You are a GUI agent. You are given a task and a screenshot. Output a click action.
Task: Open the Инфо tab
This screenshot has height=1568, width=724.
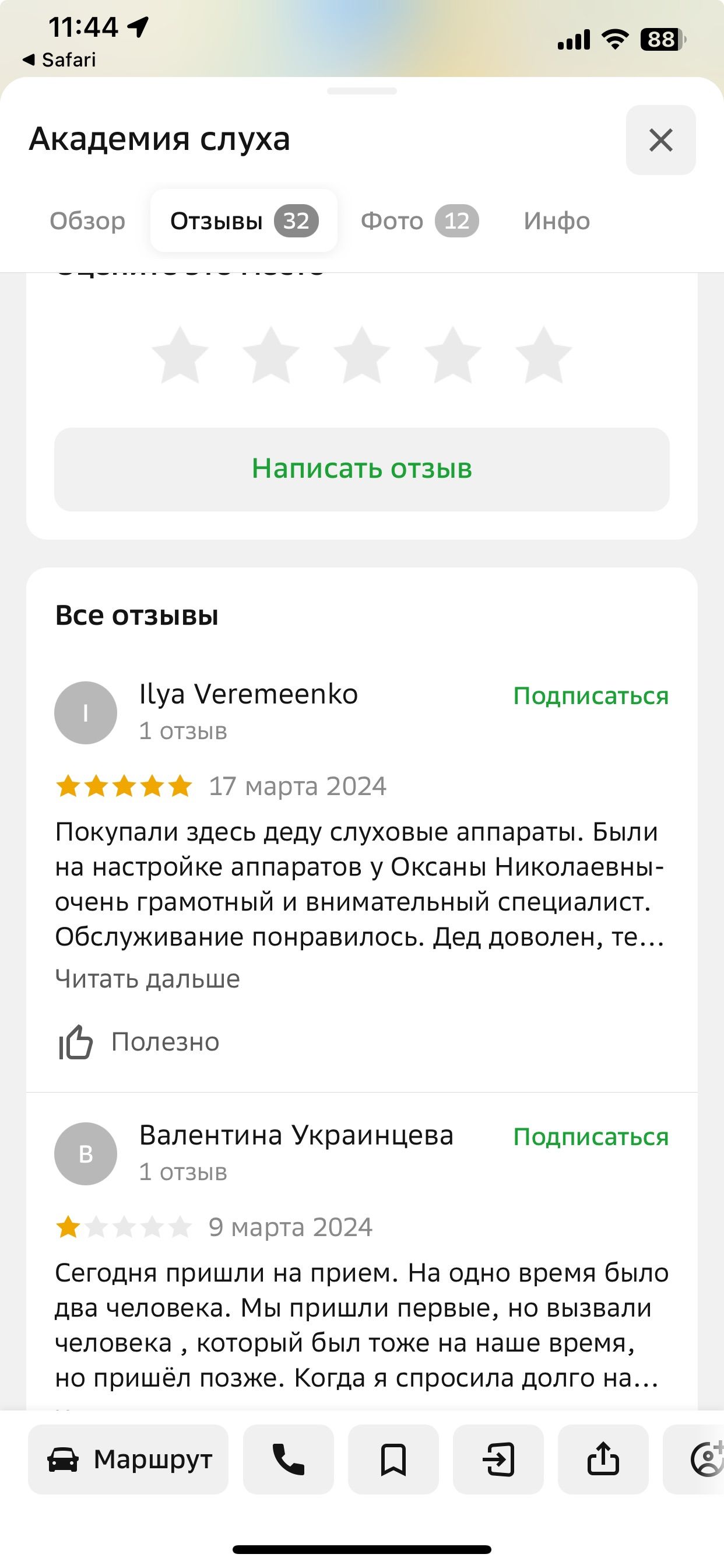click(x=557, y=221)
